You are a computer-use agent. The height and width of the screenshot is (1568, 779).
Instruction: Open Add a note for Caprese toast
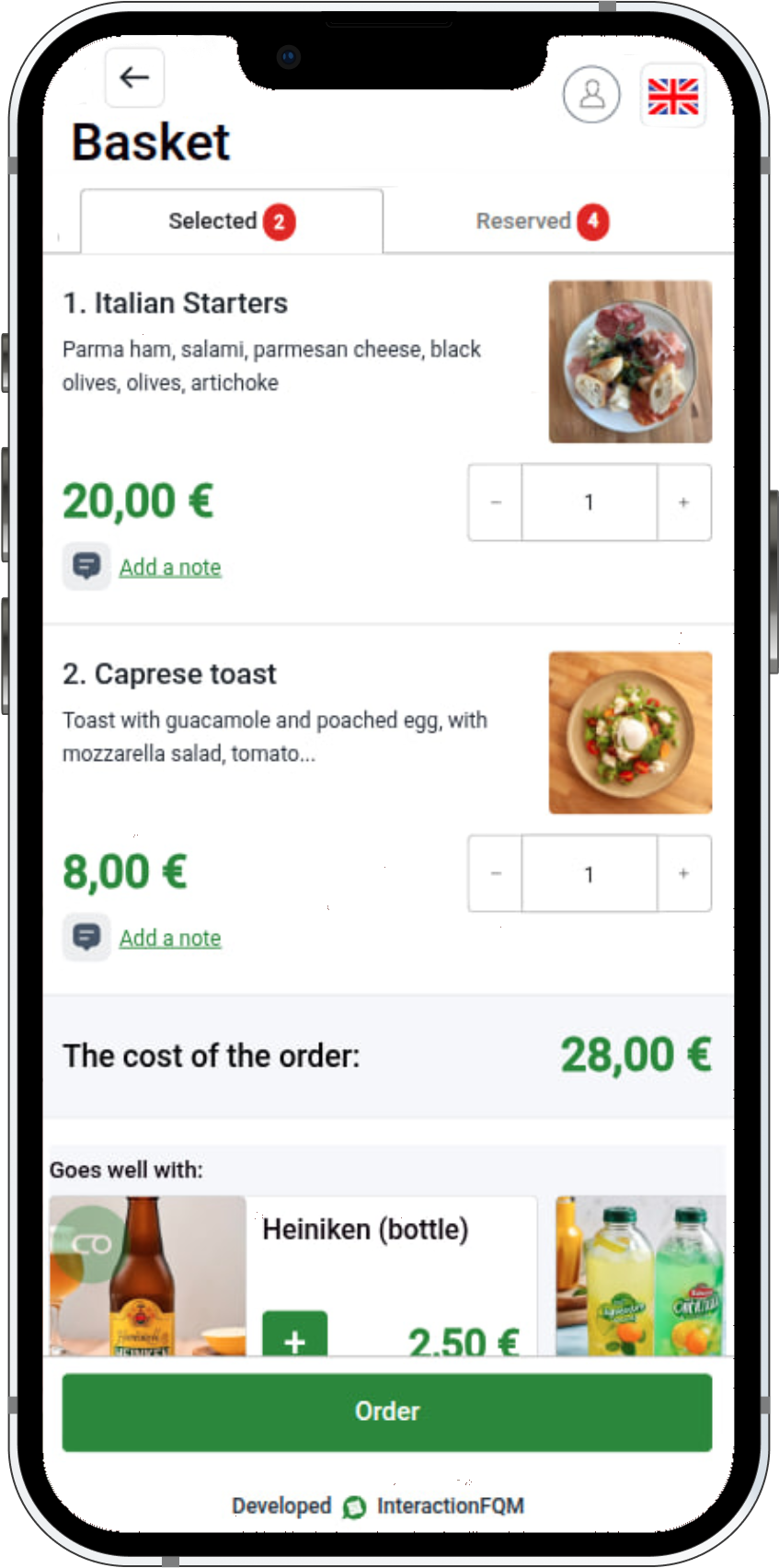click(x=169, y=937)
